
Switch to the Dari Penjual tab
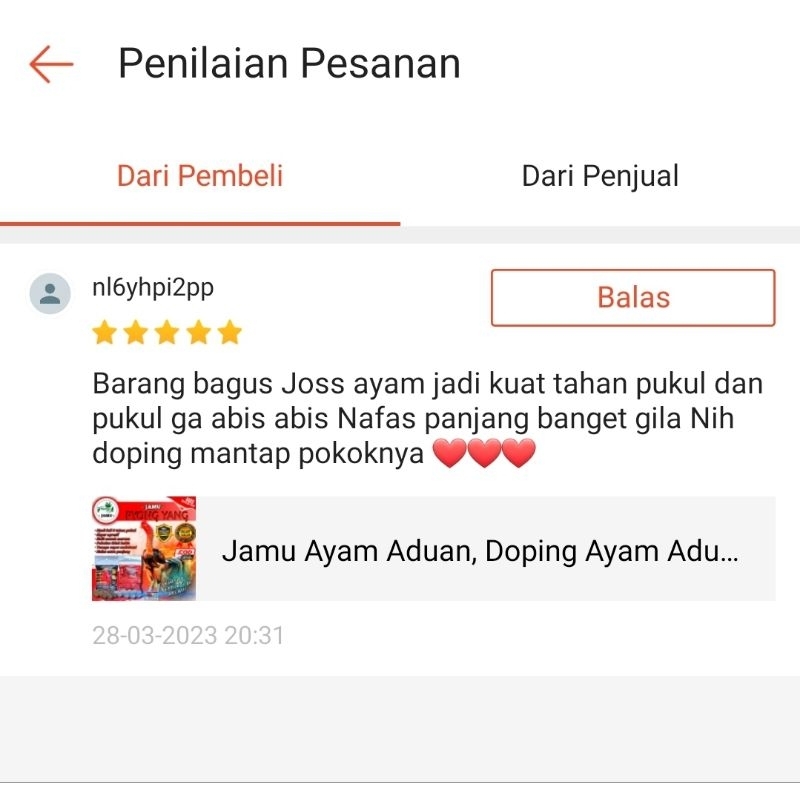600,177
